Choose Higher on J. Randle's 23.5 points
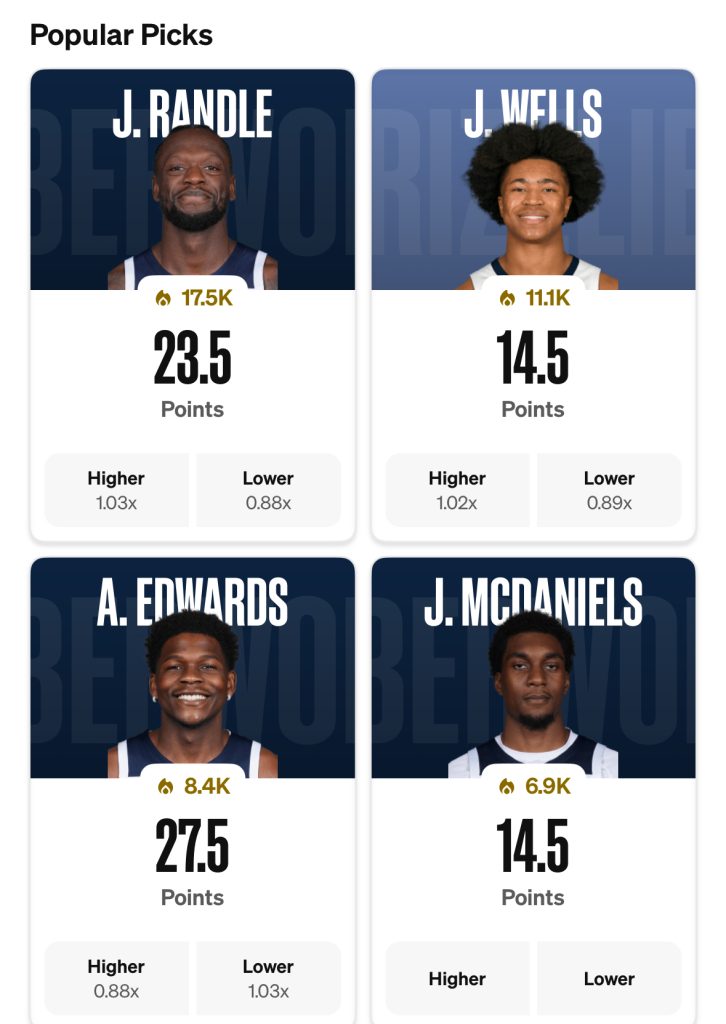The width and height of the screenshot is (726, 1024). [x=115, y=489]
